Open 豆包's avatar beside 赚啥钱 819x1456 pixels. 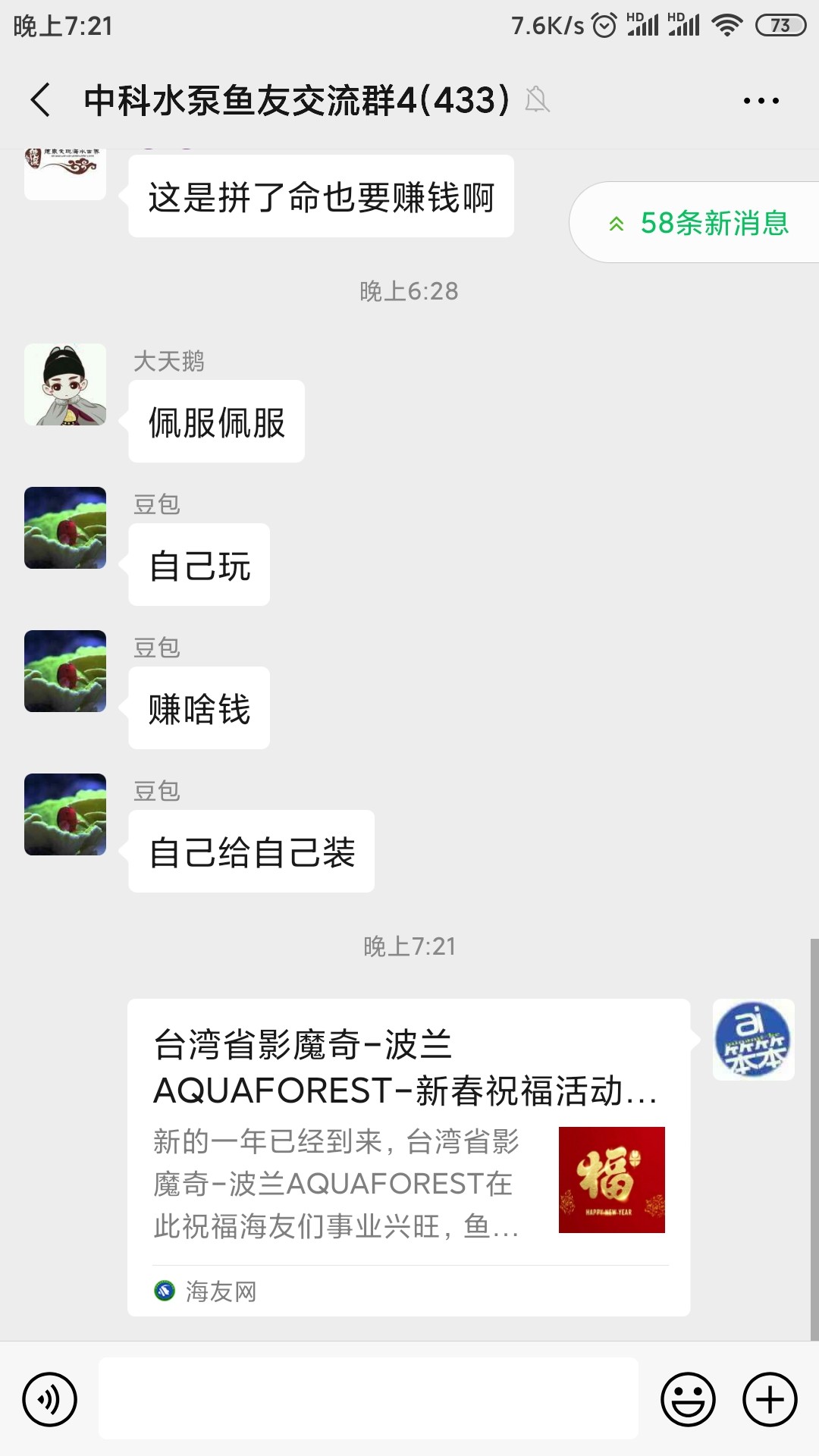(65, 671)
